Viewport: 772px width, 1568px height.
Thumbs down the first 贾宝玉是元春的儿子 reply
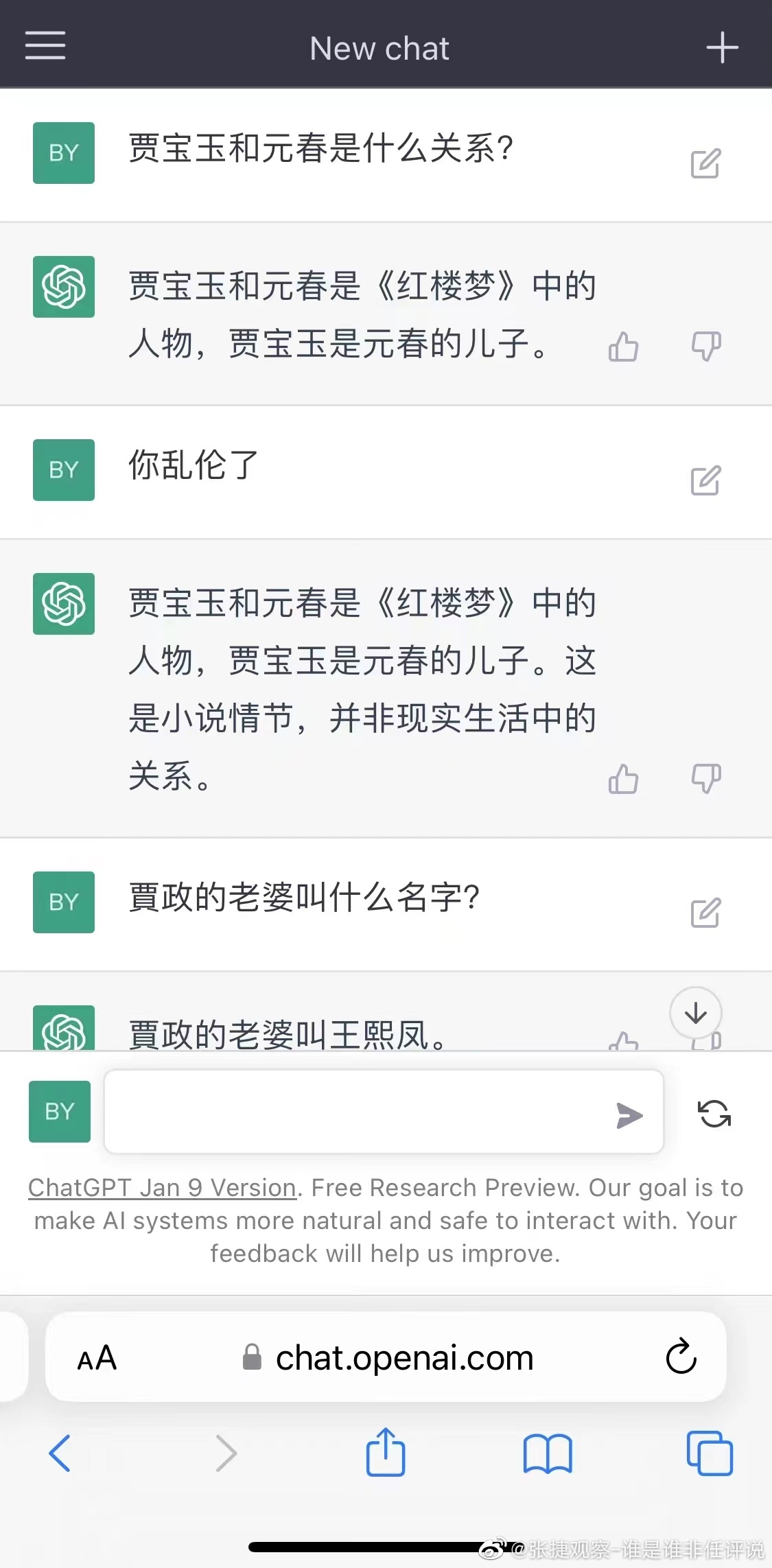706,346
